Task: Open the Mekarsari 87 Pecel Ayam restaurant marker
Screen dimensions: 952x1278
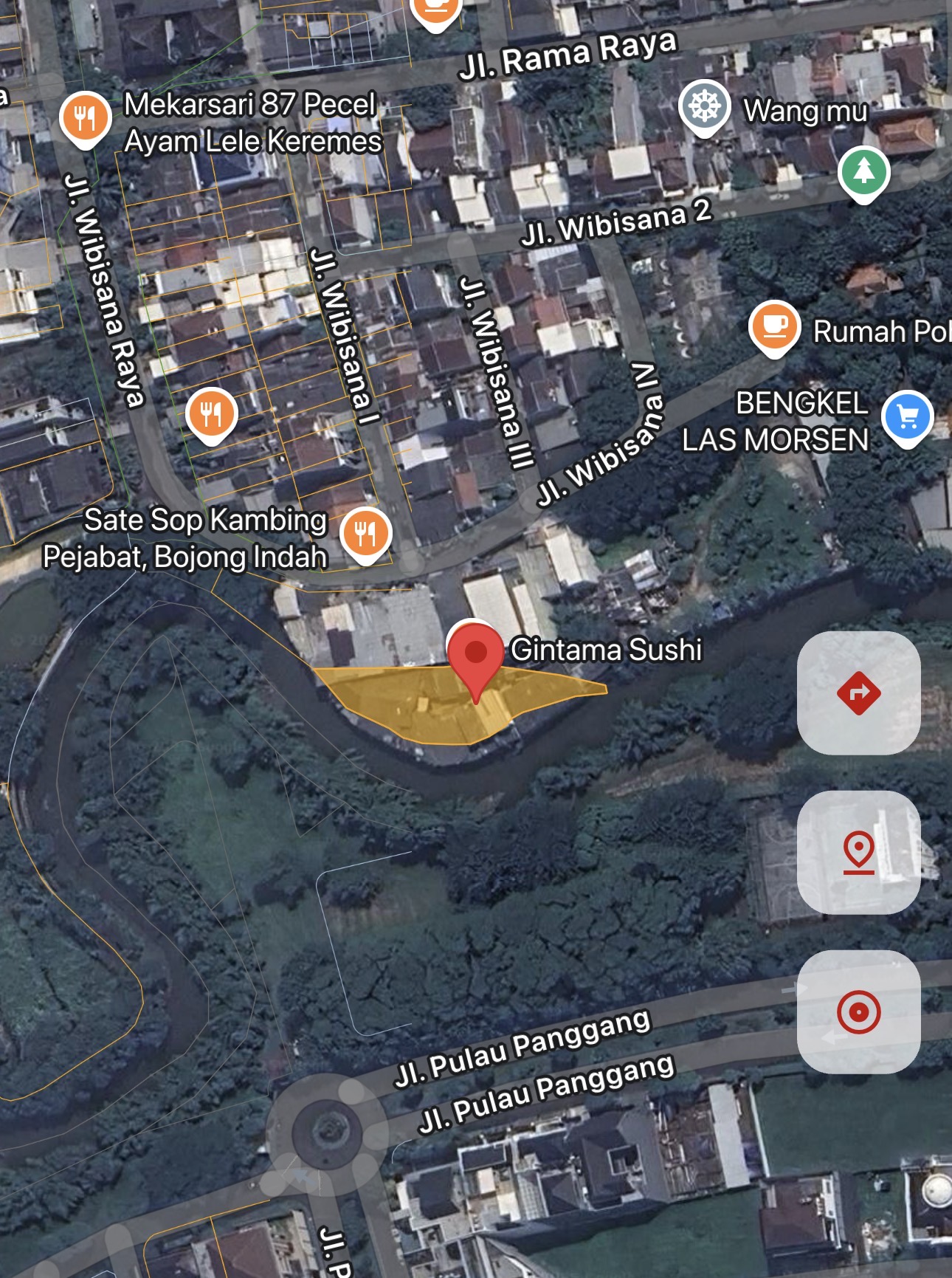Action: coord(86,118)
